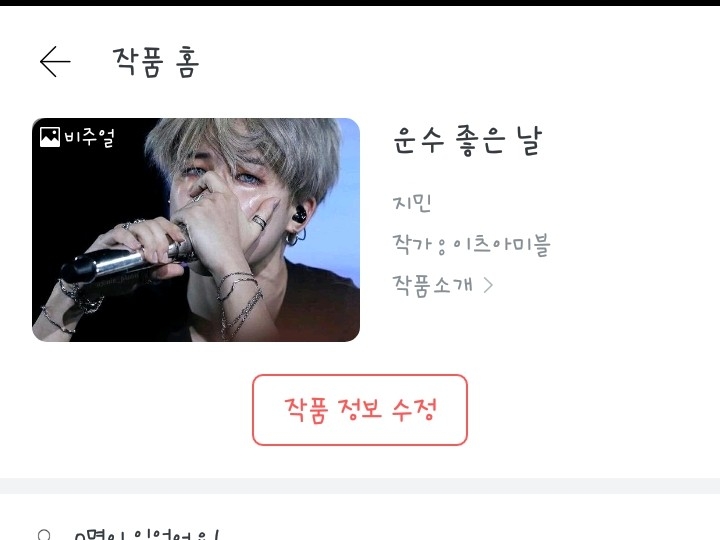This screenshot has width=720, height=540.
Task: Go back using the arrow icon
Action: (x=55, y=62)
